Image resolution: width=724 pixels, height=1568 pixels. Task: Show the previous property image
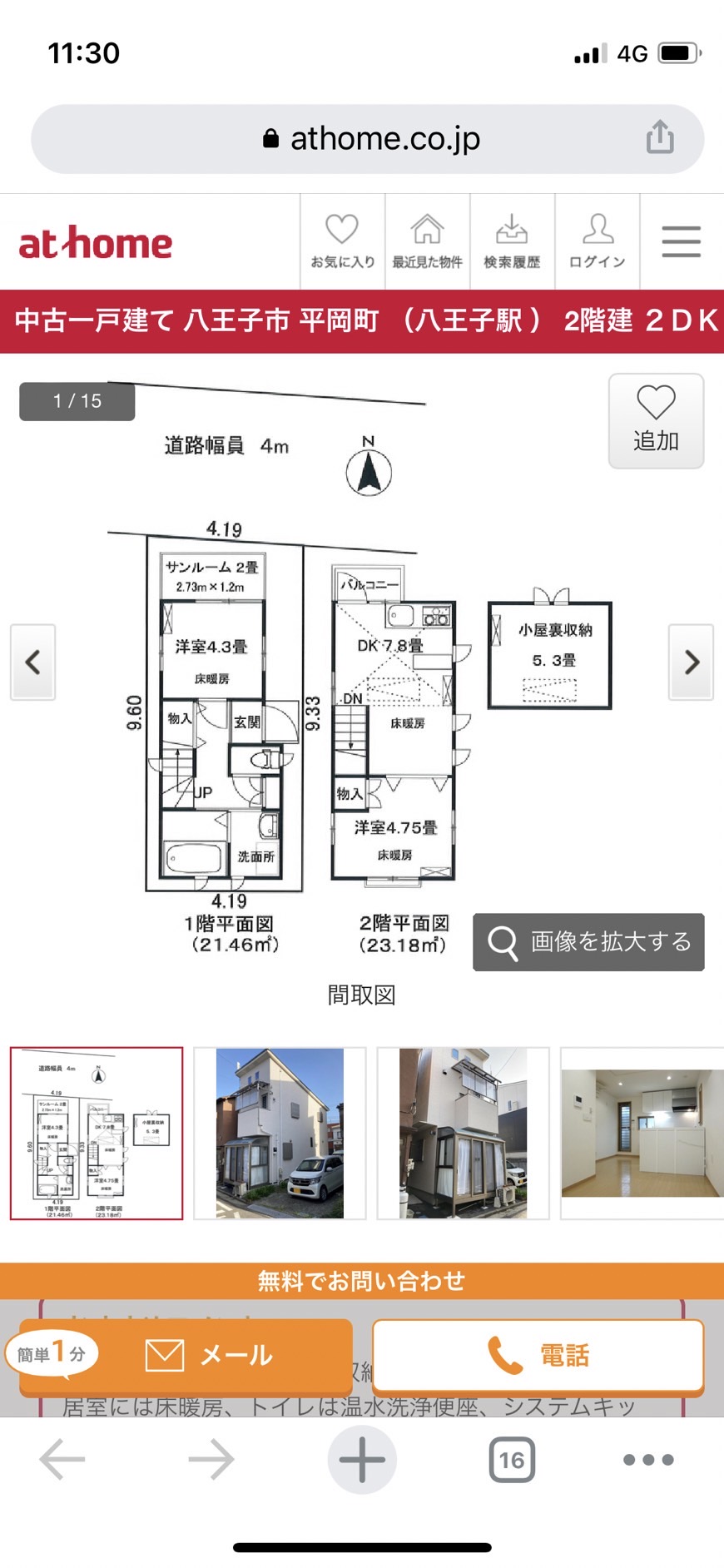[x=33, y=662]
